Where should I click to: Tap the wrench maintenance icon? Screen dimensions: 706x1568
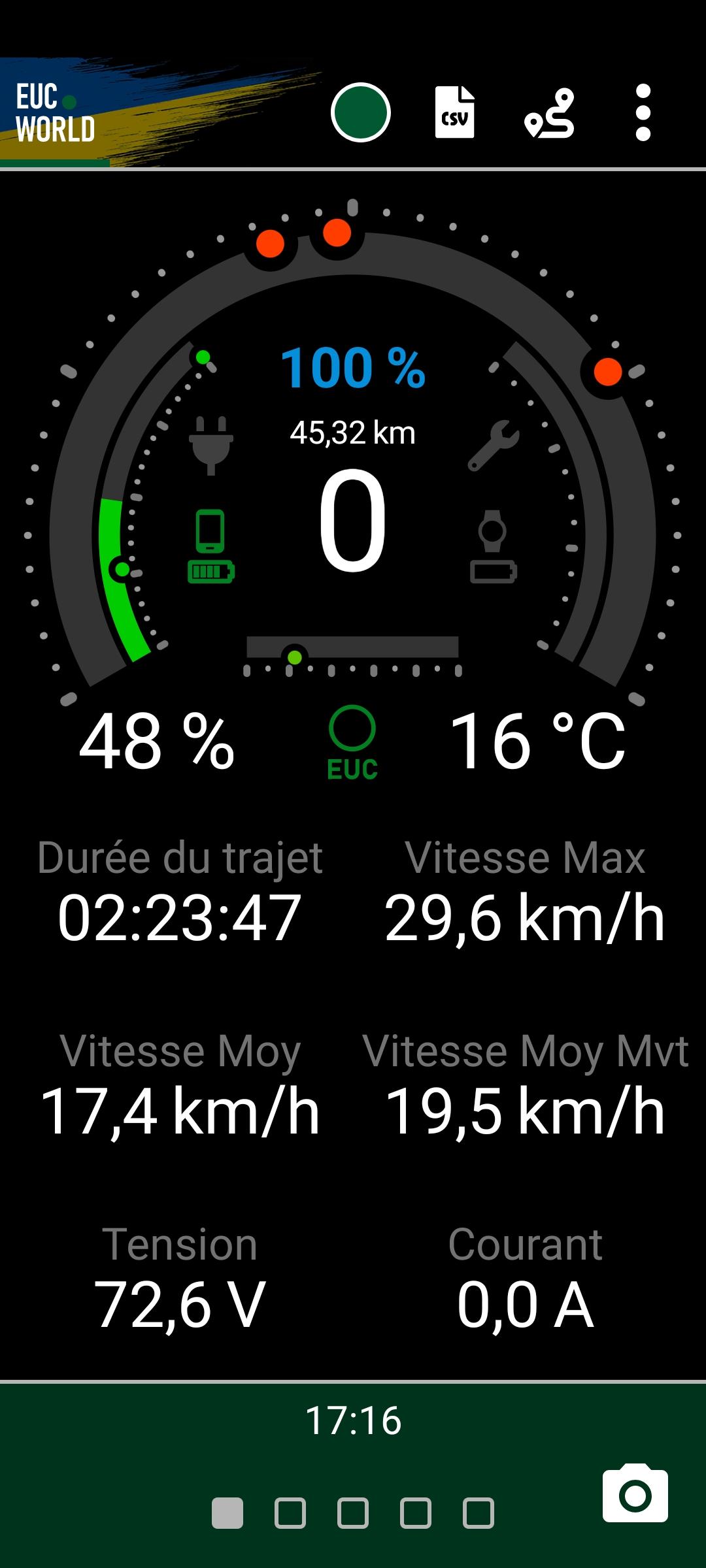(494, 446)
